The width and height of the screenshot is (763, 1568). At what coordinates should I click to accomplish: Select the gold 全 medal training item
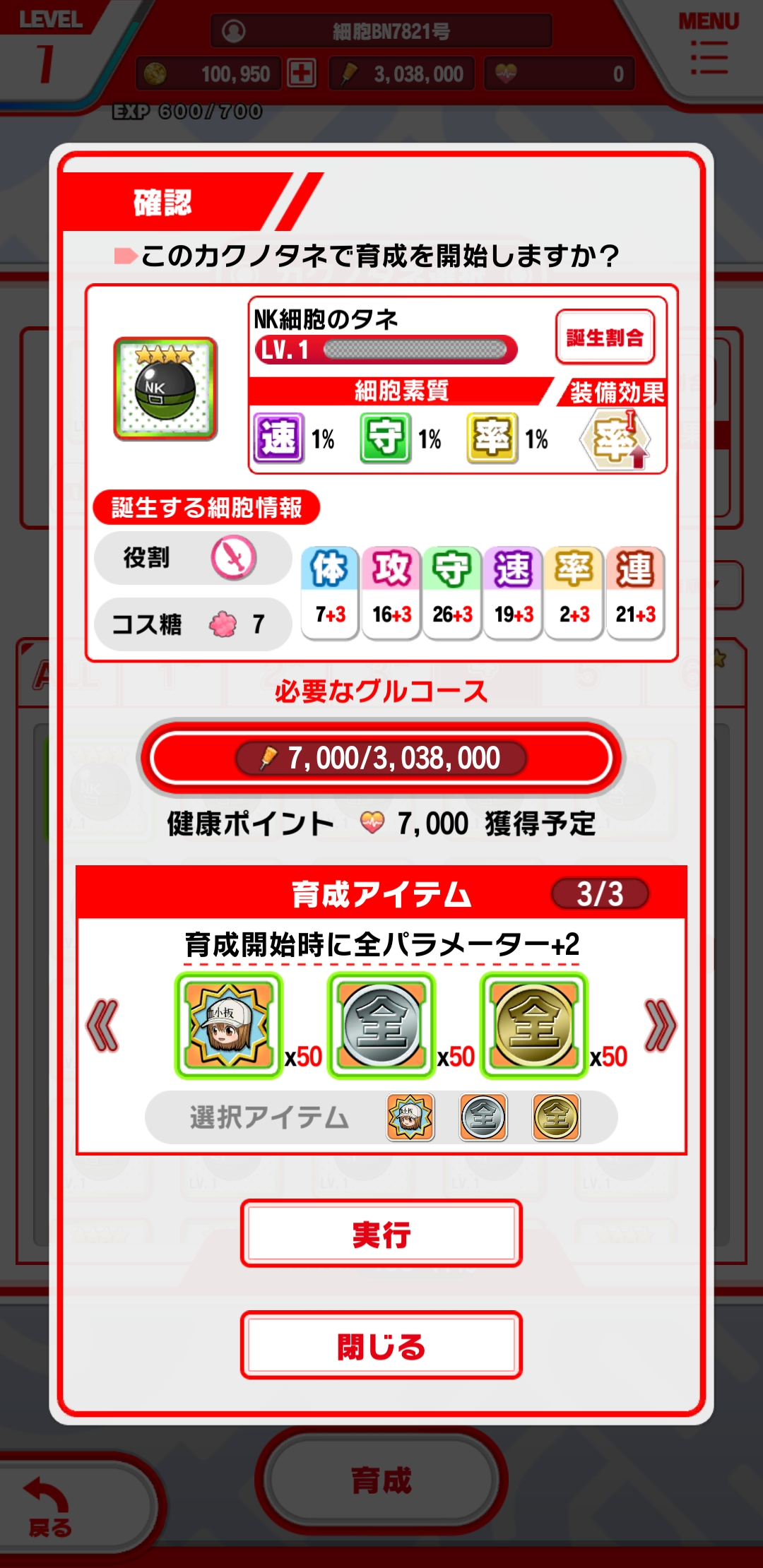534,1026
